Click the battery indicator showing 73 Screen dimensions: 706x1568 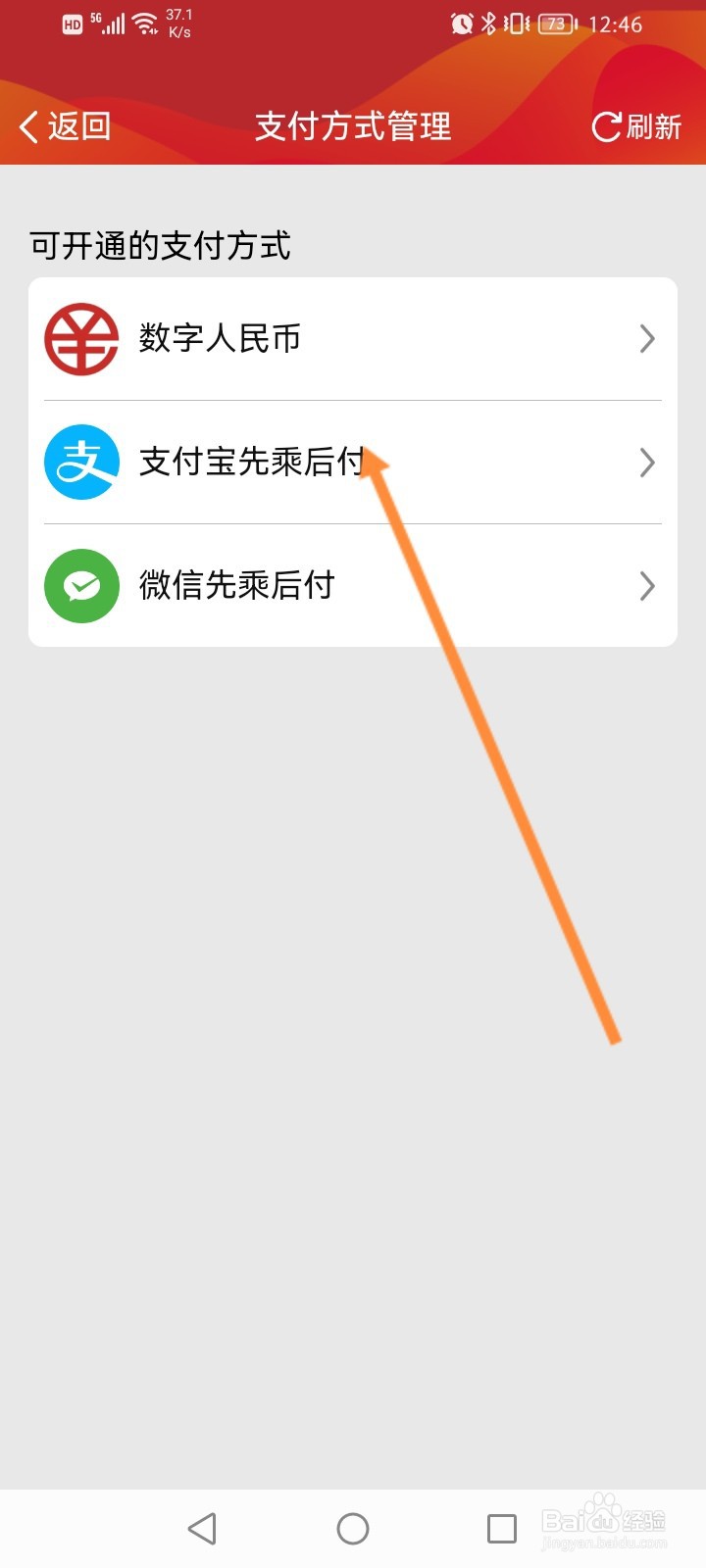pyautogui.click(x=555, y=24)
